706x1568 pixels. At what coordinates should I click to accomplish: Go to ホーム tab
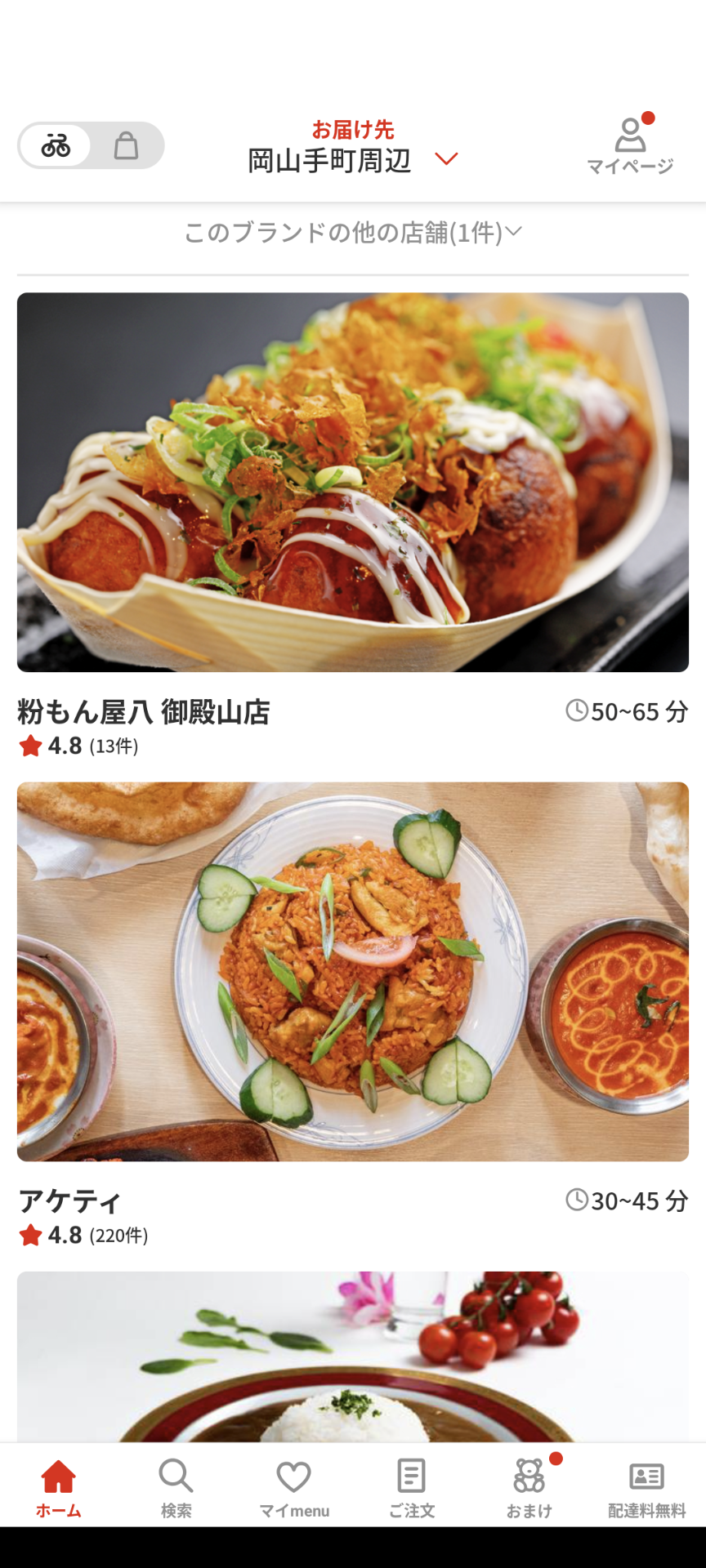click(x=59, y=1488)
